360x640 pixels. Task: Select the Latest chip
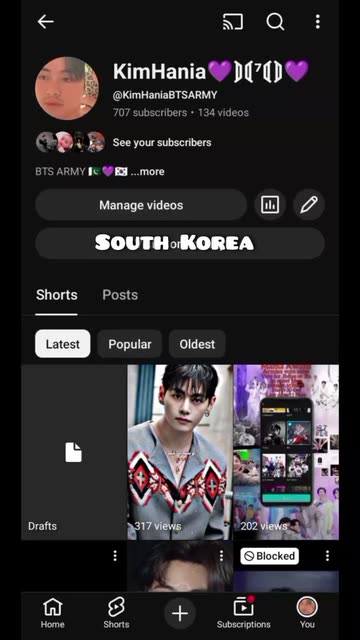(x=62, y=344)
